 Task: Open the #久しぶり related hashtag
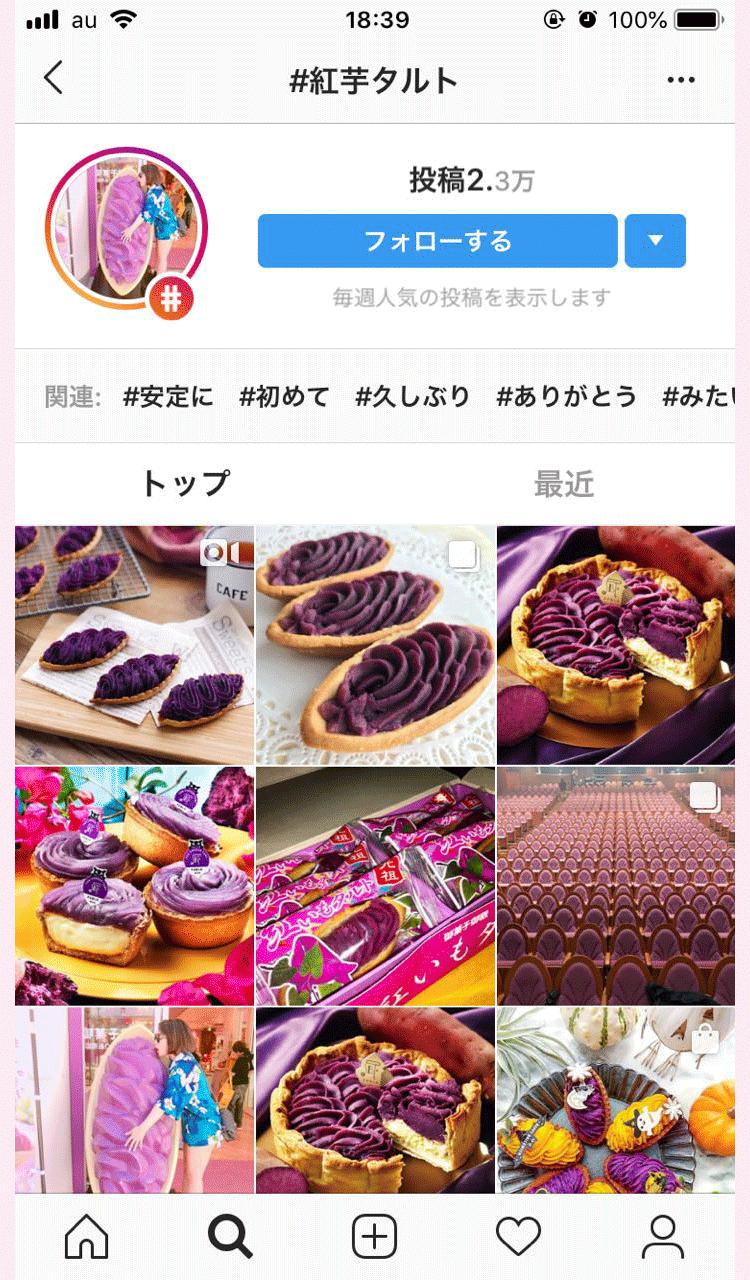(412, 396)
